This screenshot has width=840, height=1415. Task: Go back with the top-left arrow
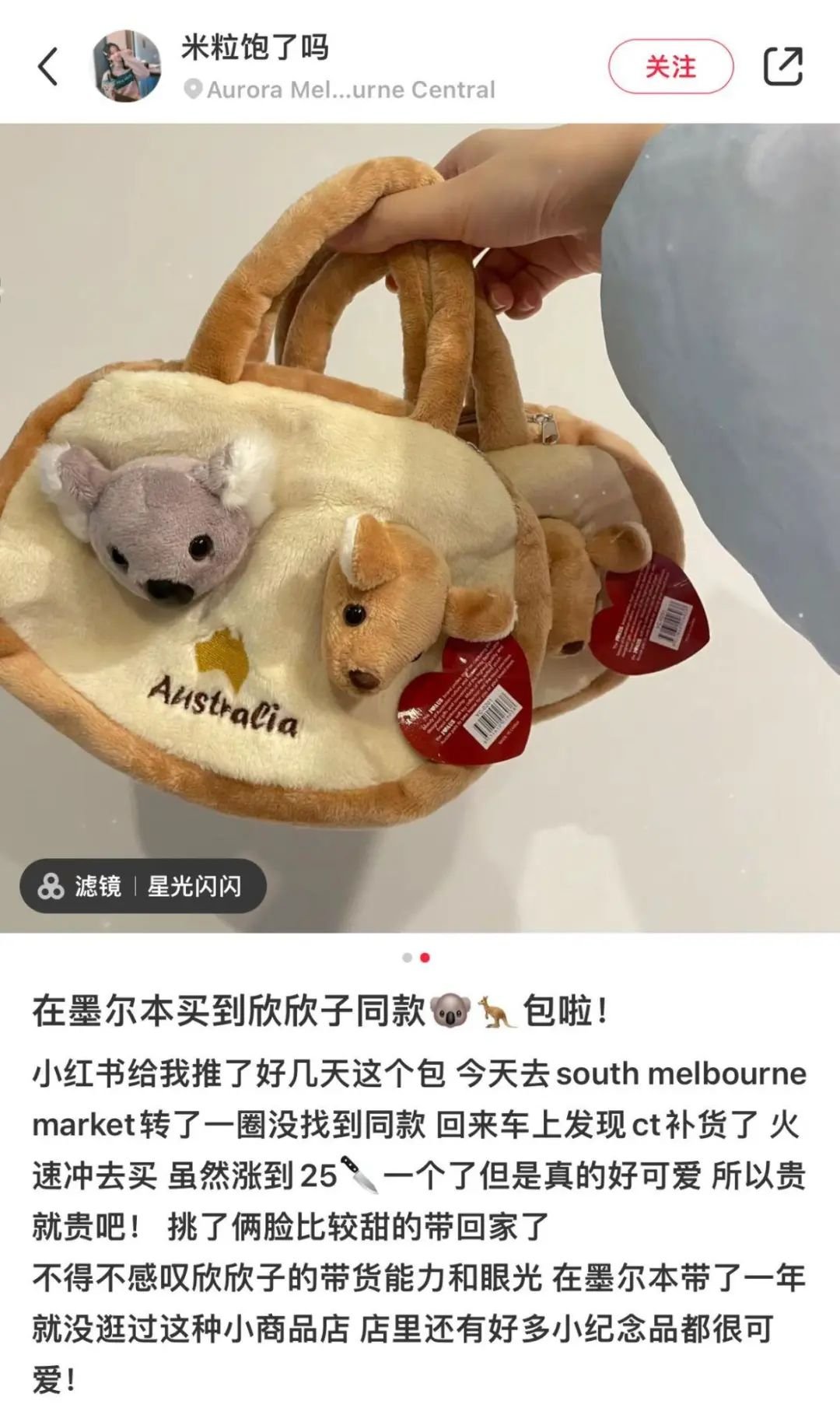tap(48, 66)
